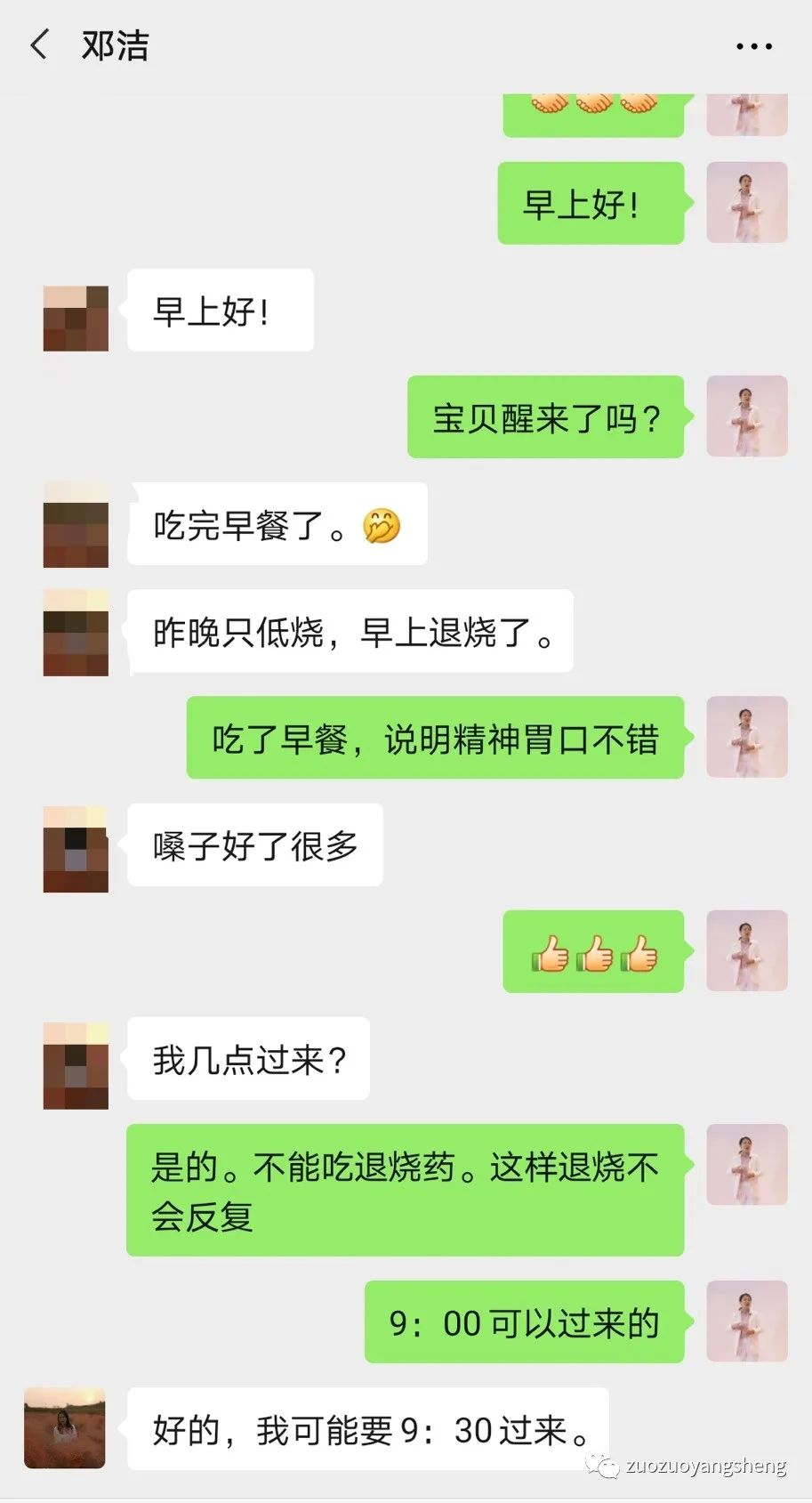Viewport: 812px width, 1503px height.
Task: Tap the giggling face emoji in the breakfast message
Action: tap(381, 526)
